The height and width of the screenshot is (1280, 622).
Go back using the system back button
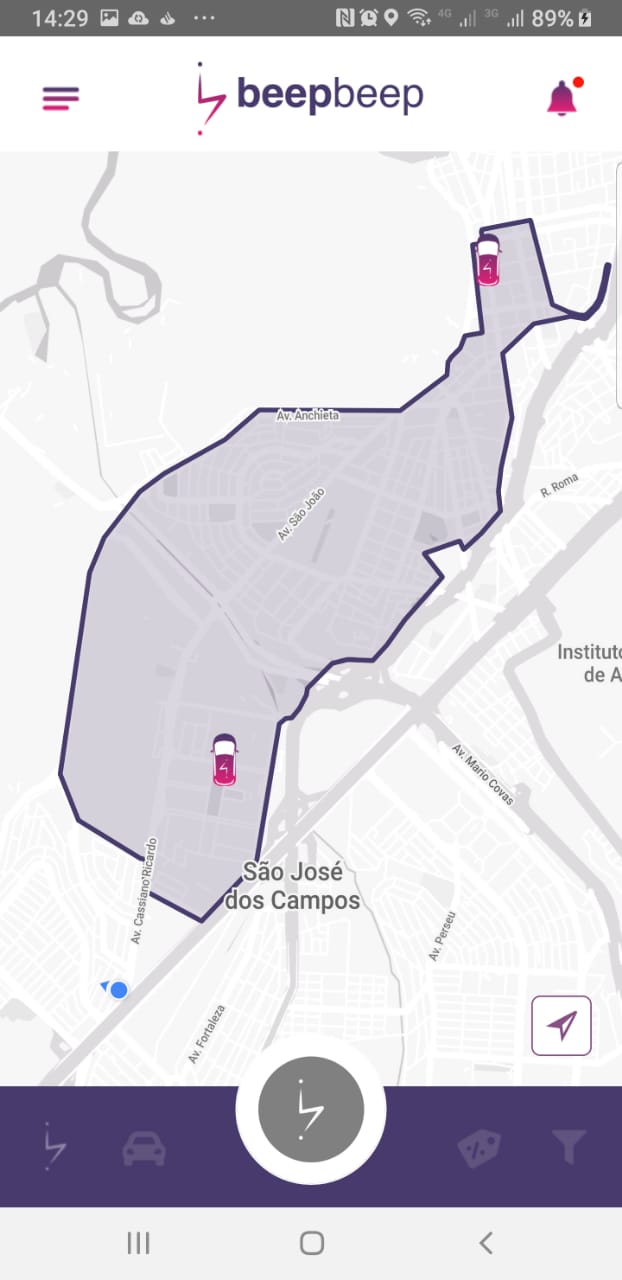486,1243
